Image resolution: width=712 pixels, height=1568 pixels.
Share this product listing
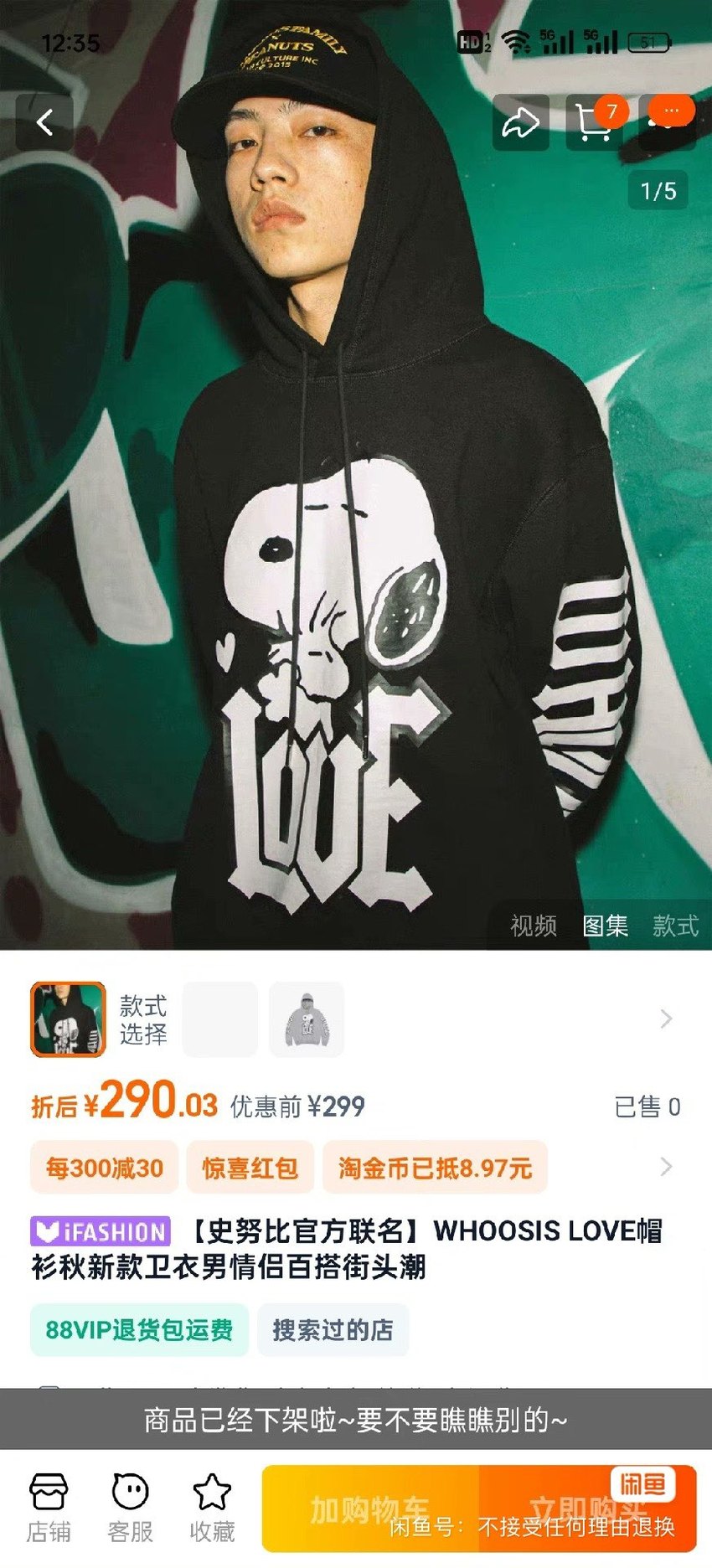(x=520, y=122)
